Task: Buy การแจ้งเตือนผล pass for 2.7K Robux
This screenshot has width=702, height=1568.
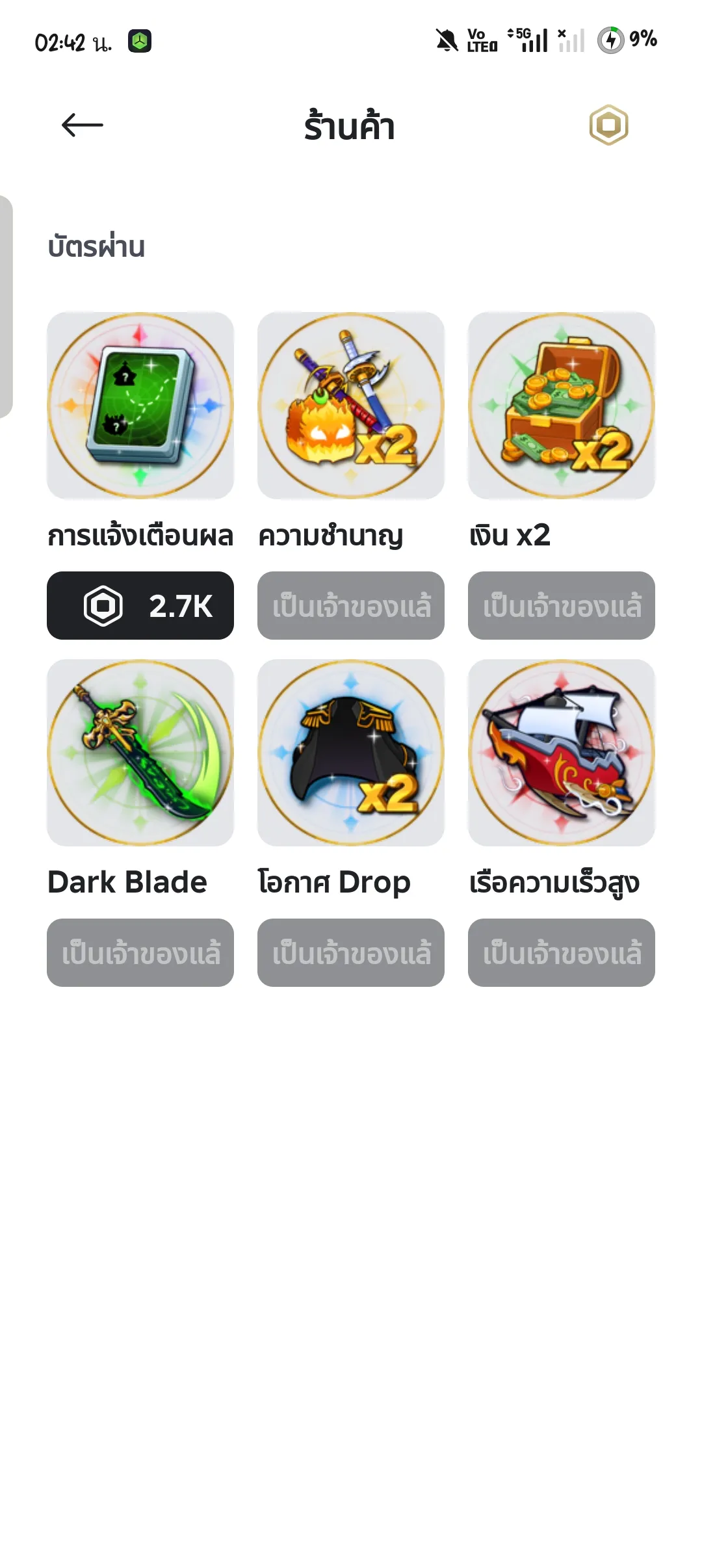Action: [x=140, y=606]
